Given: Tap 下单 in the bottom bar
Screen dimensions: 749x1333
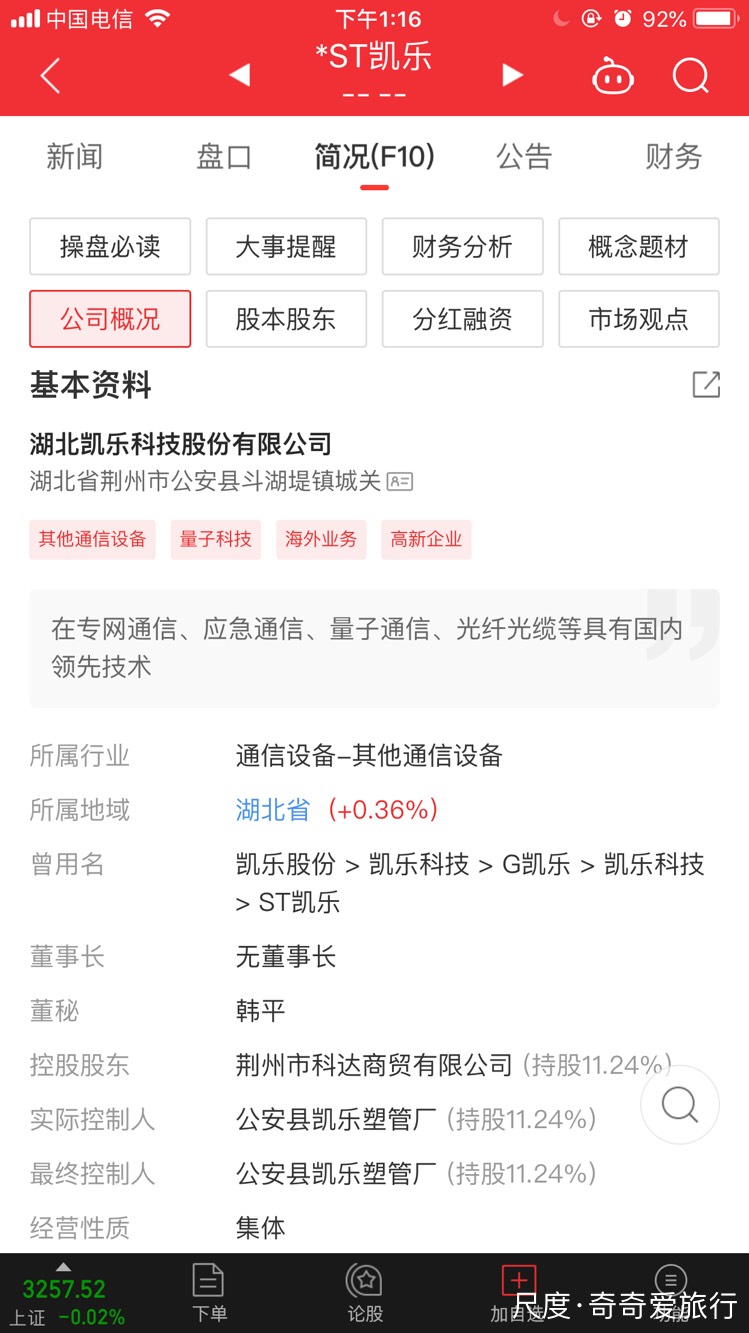Looking at the screenshot, I should click(x=209, y=1292).
